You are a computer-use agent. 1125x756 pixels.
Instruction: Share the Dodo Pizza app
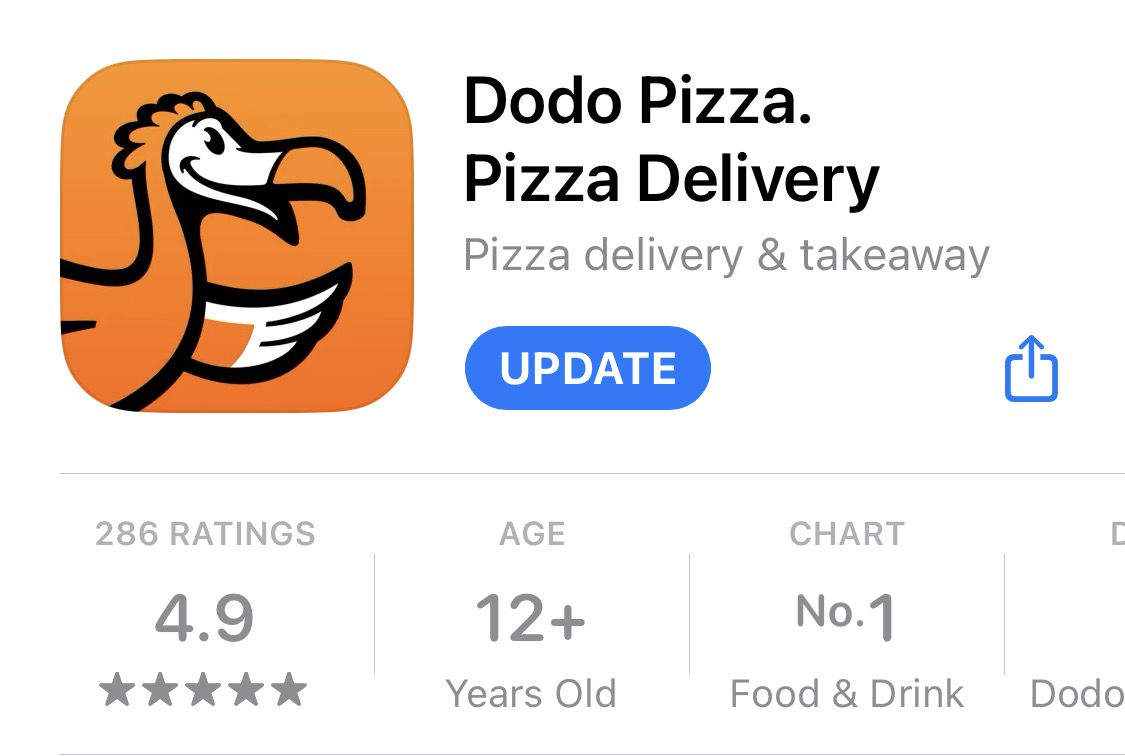pos(1030,369)
